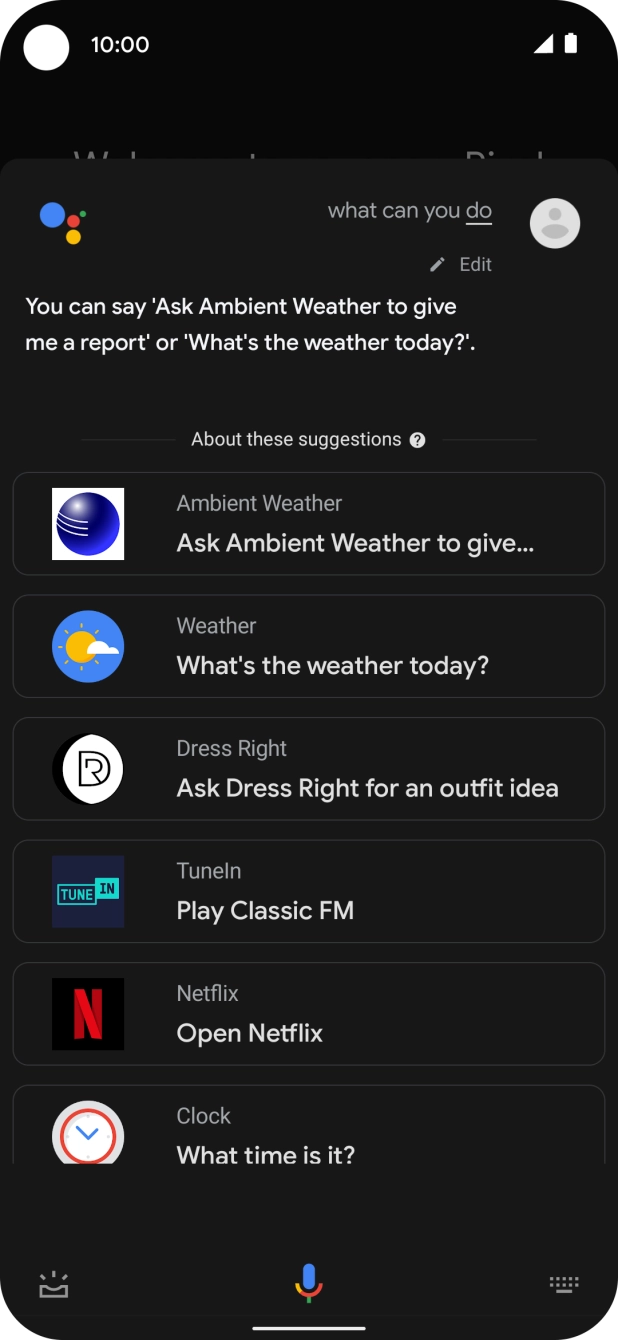The height and width of the screenshot is (1340, 618).
Task: Open the Assistant updates inbox icon
Action: pos(54,1284)
